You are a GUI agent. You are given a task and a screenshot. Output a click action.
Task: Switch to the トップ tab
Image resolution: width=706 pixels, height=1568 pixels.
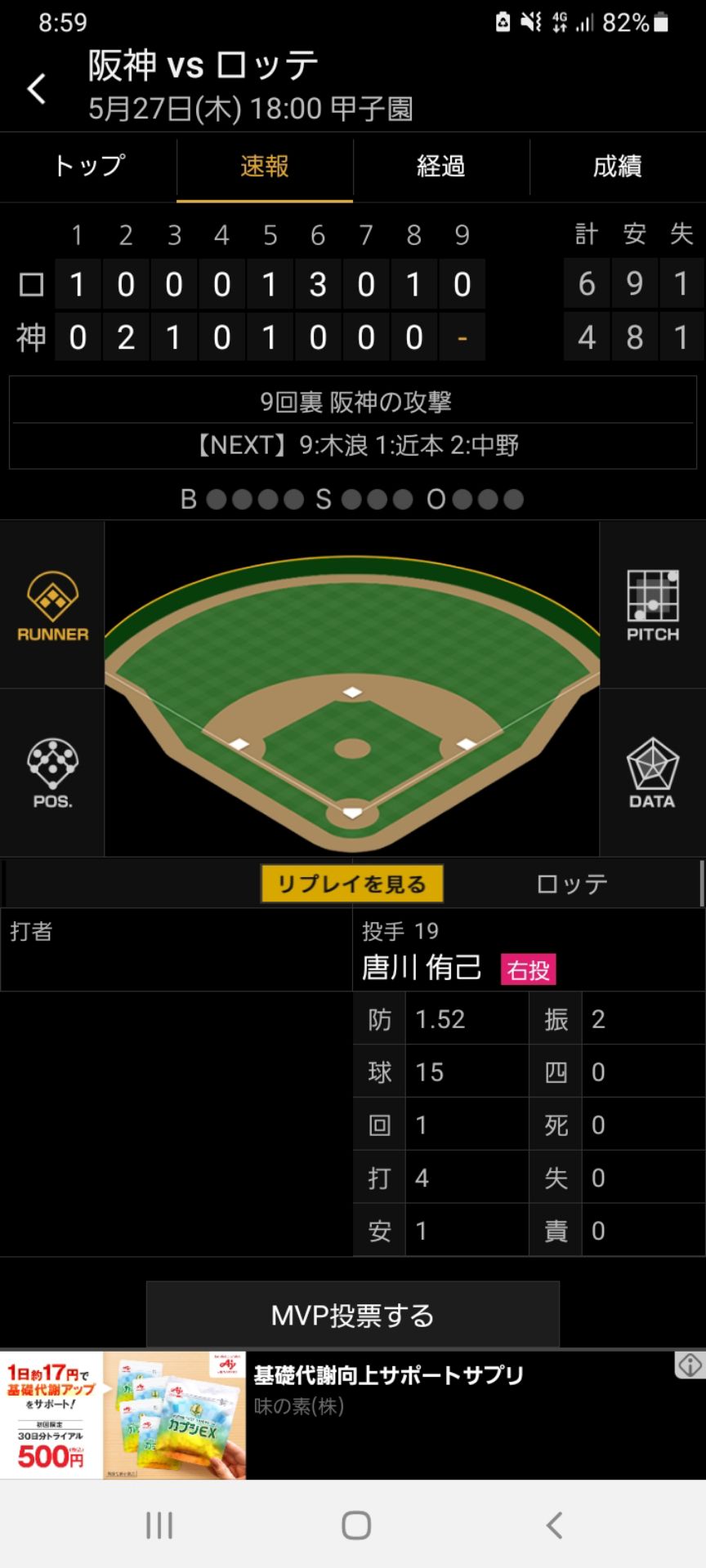tap(88, 167)
